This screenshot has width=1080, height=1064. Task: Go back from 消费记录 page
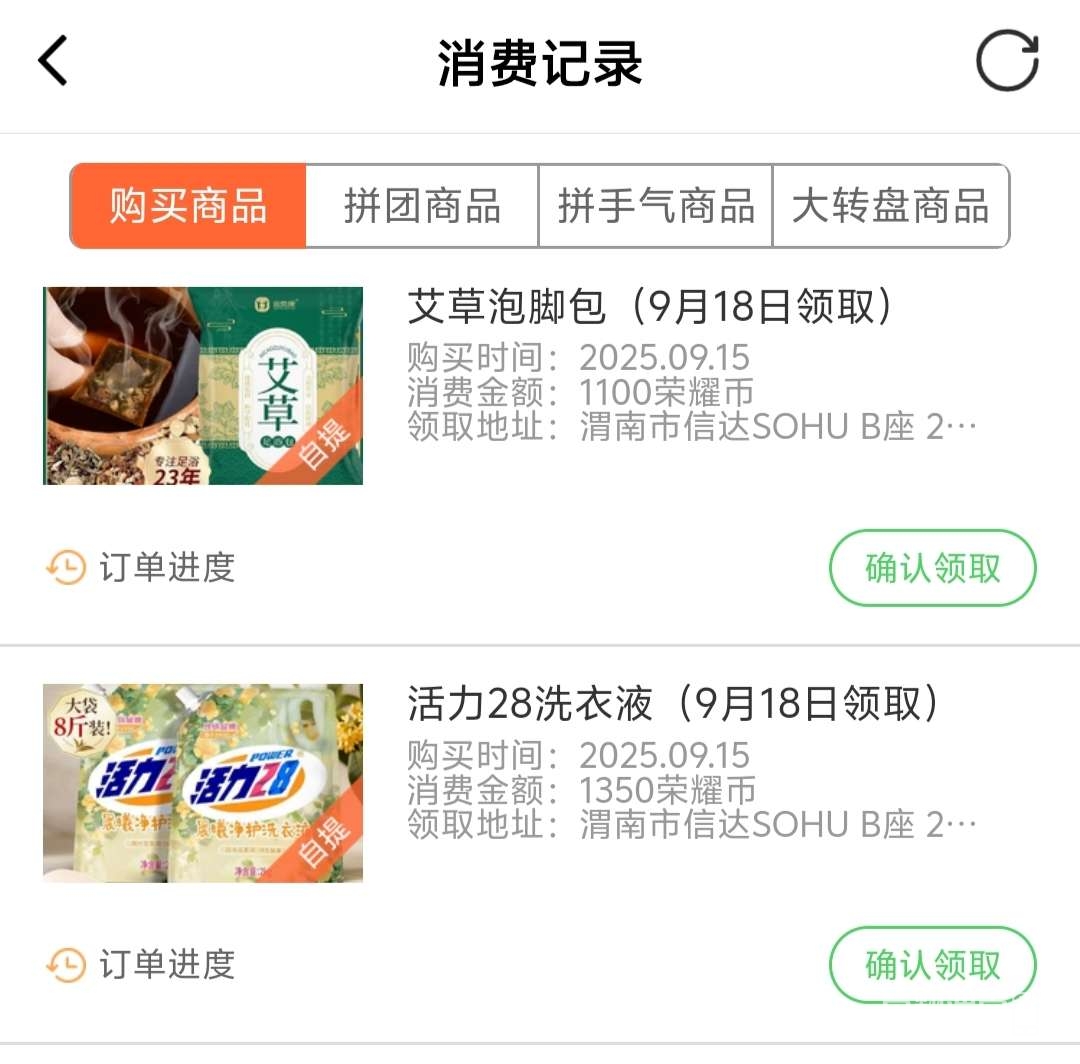pyautogui.click(x=53, y=61)
